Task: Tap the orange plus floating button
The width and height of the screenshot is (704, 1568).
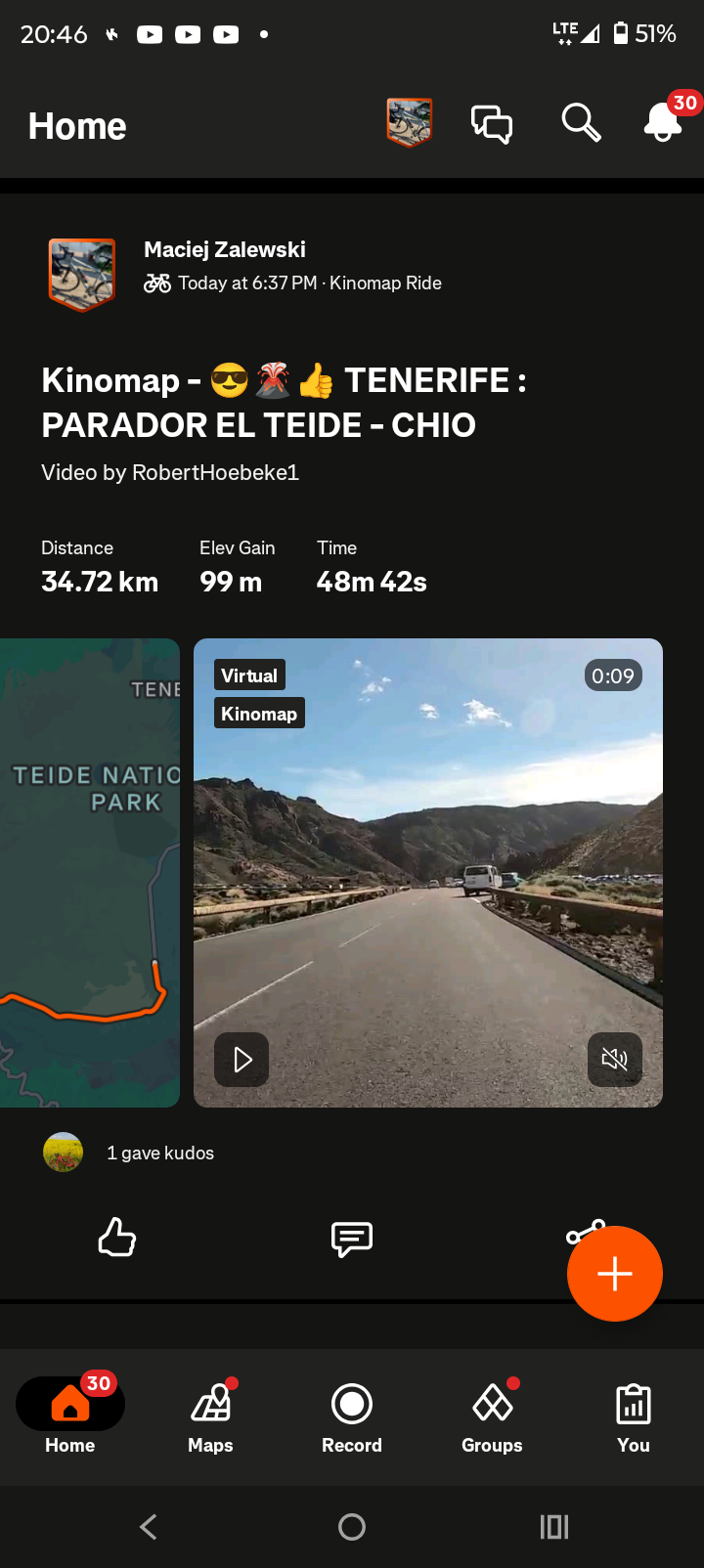Action: click(614, 1274)
